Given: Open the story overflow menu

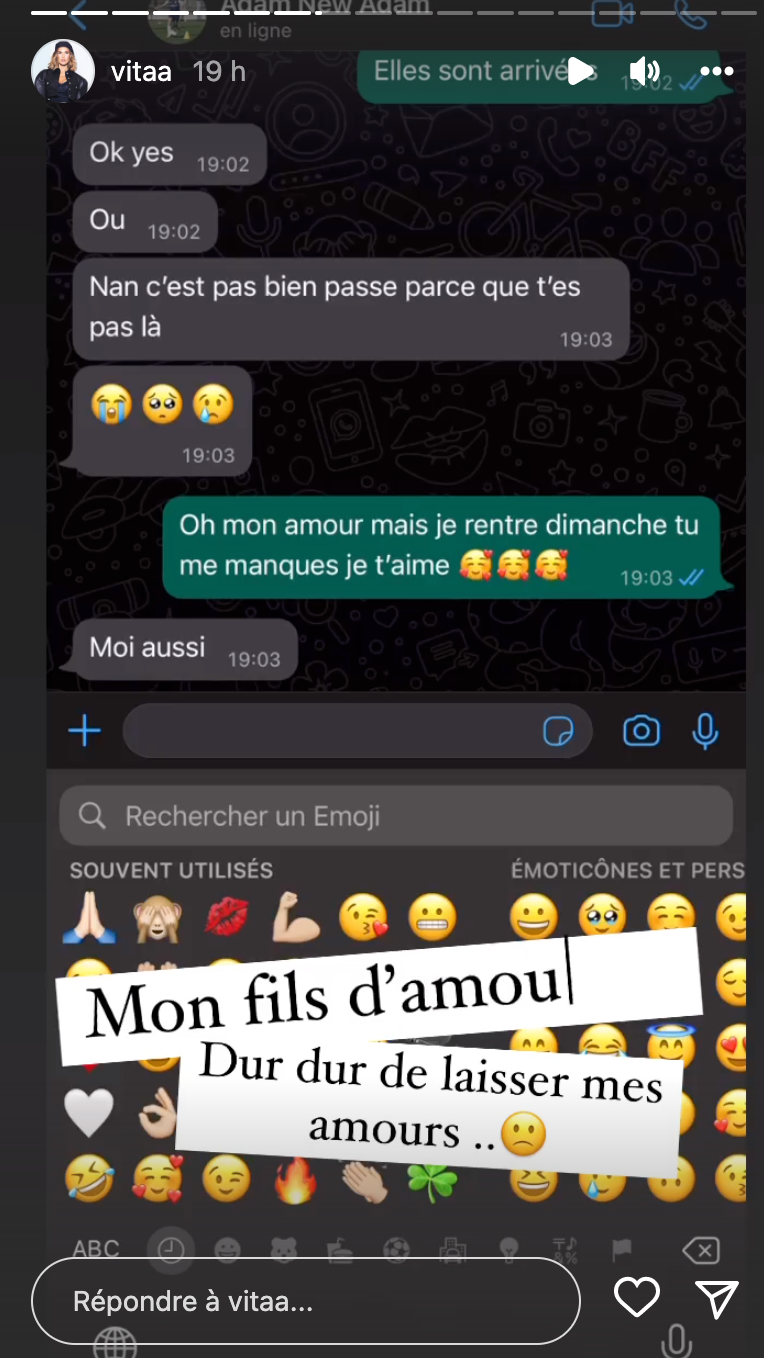Looking at the screenshot, I should (717, 71).
